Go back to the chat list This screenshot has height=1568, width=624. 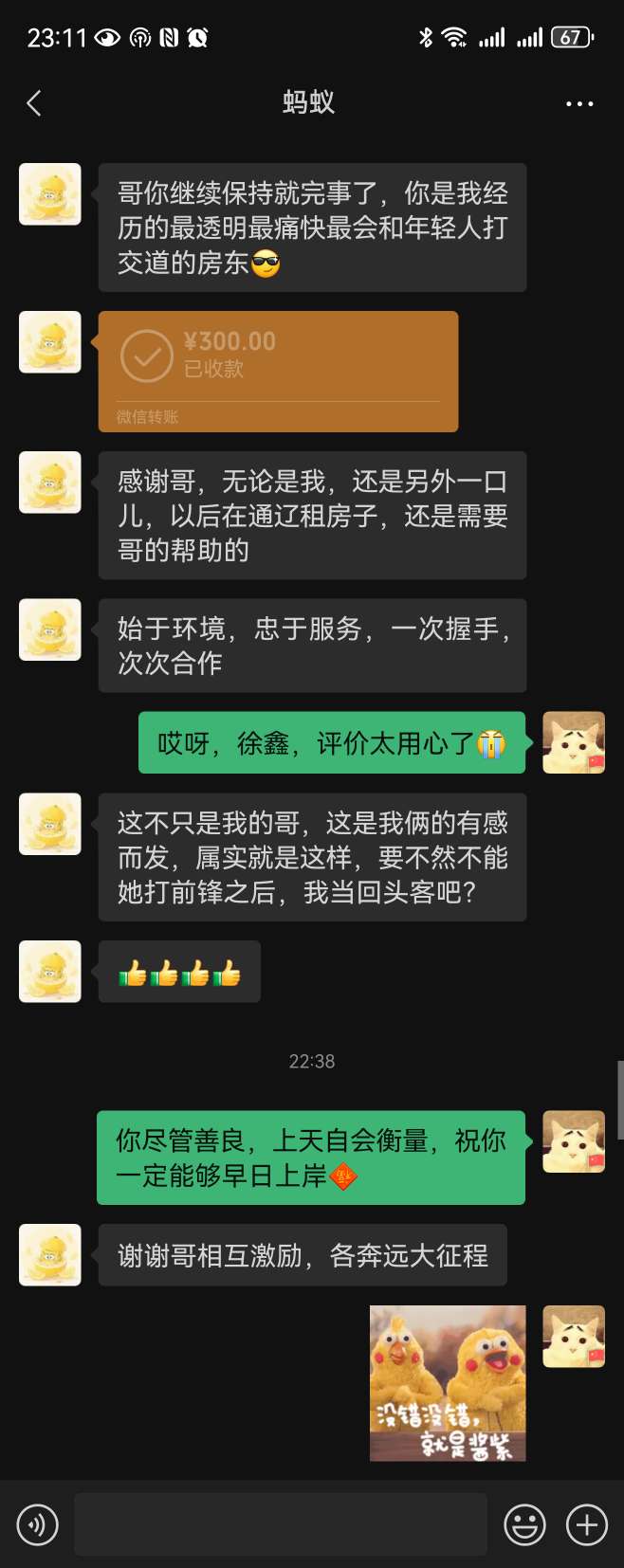coord(34,103)
